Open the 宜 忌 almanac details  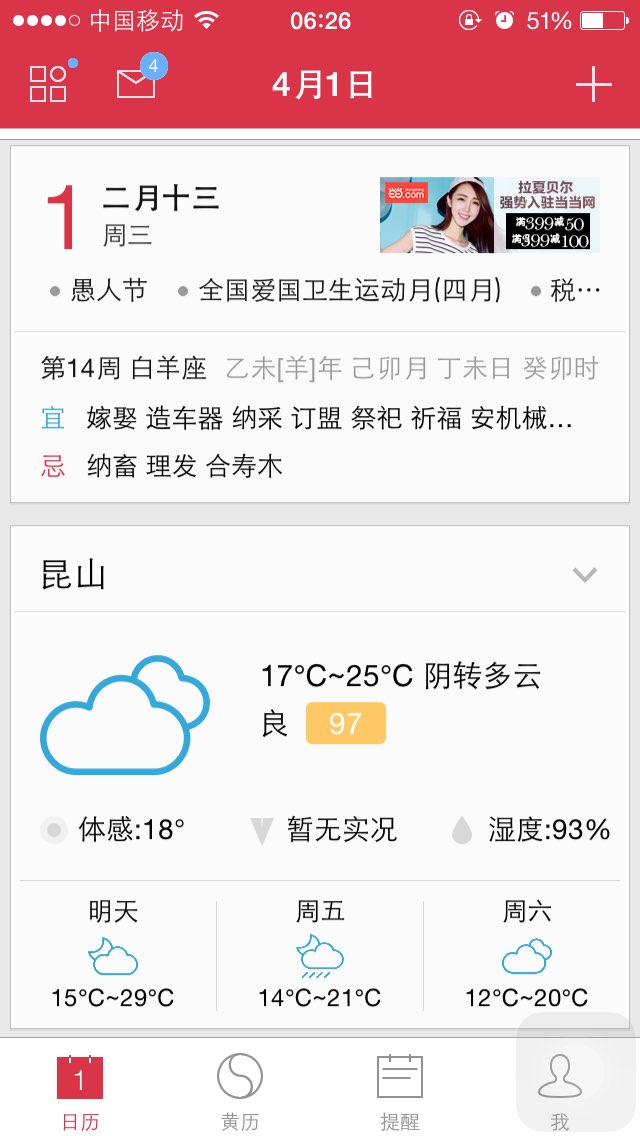[x=320, y=442]
